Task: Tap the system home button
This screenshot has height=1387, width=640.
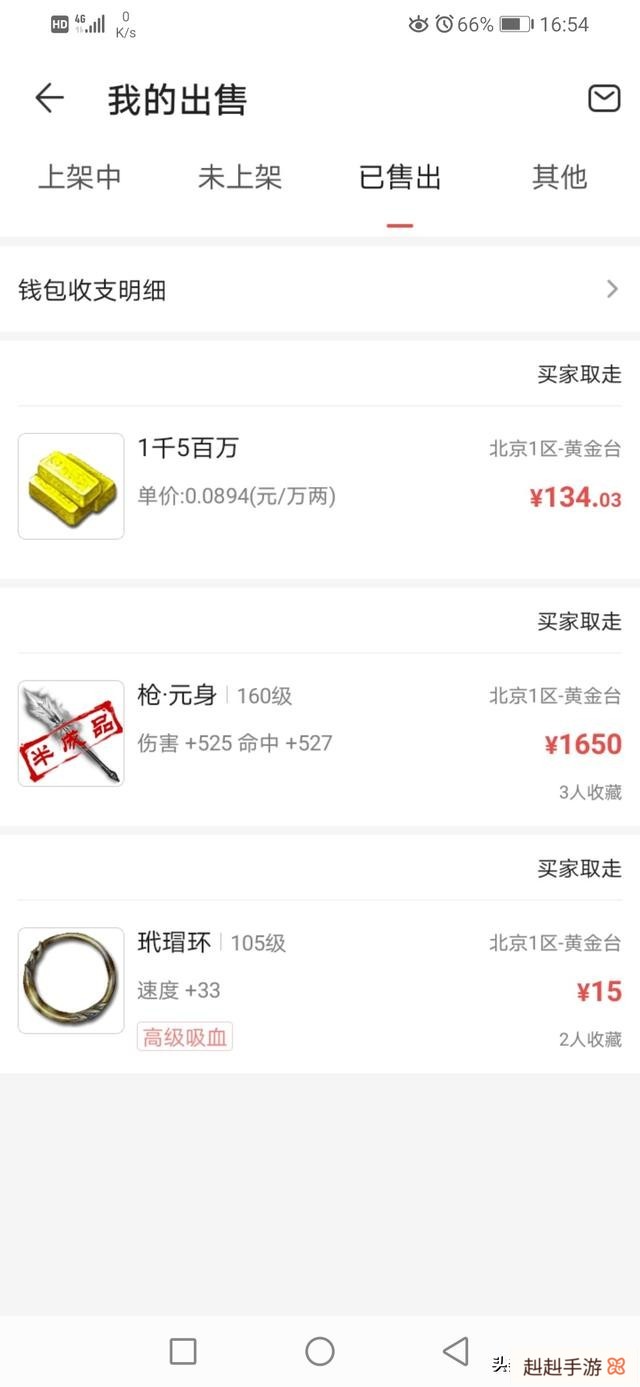Action: pos(320,1351)
